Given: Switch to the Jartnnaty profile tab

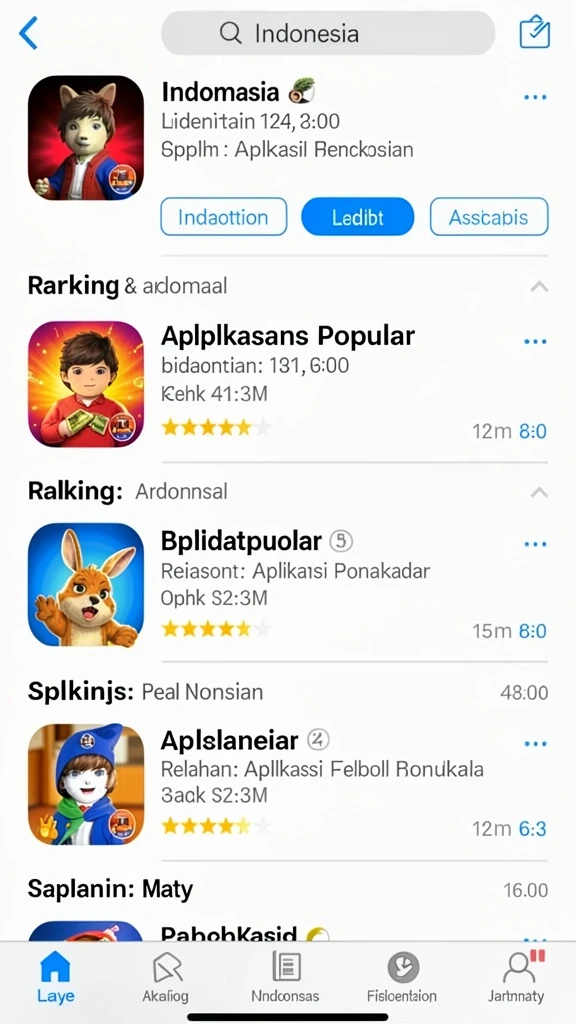Looking at the screenshot, I should tap(516, 976).
